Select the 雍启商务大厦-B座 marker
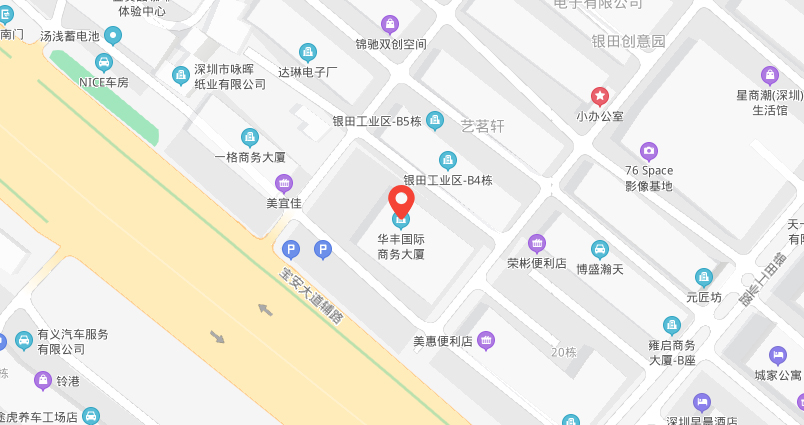Viewport: 804px width, 425px height. pos(672,325)
